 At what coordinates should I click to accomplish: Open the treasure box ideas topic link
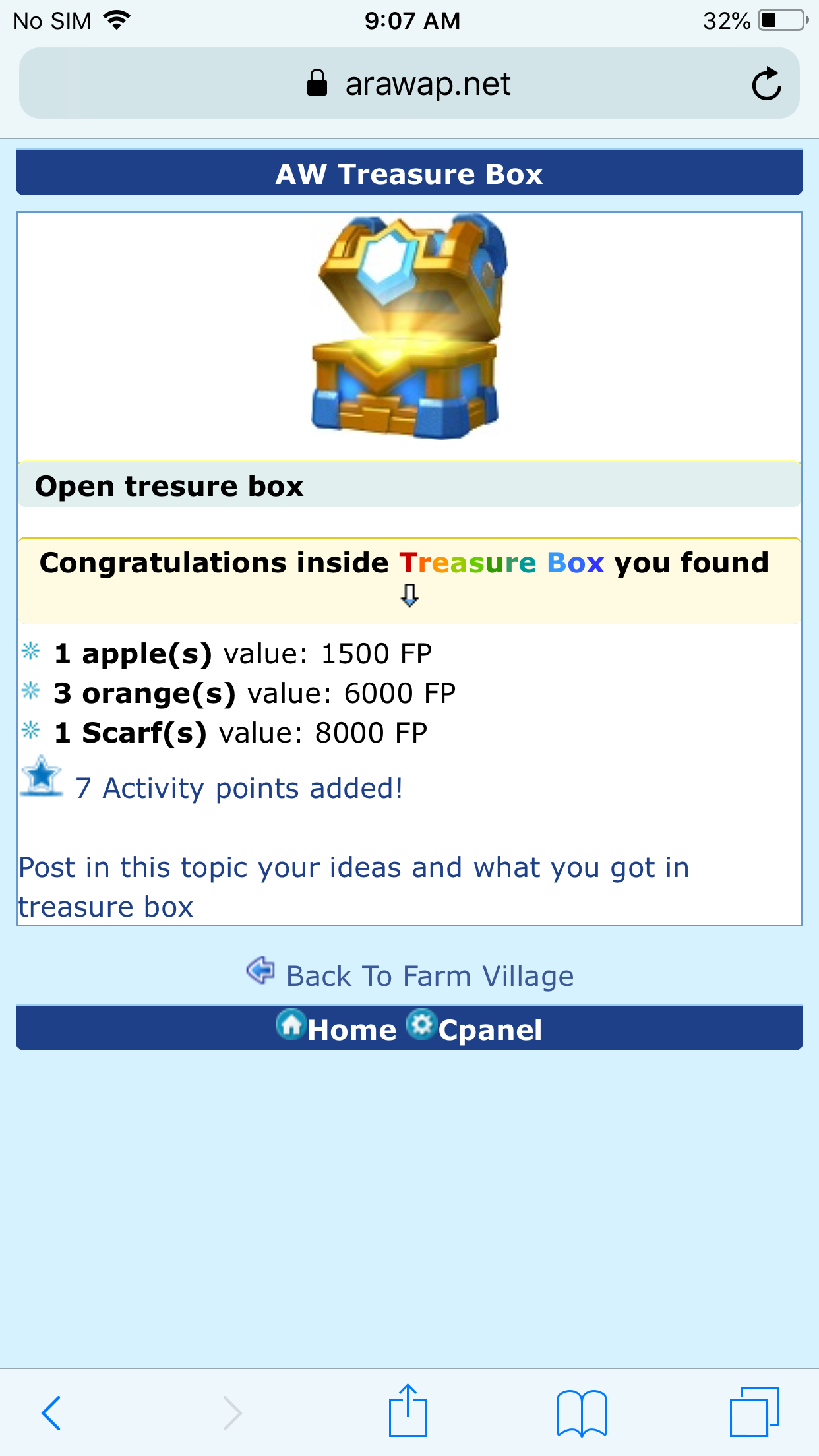click(353, 886)
